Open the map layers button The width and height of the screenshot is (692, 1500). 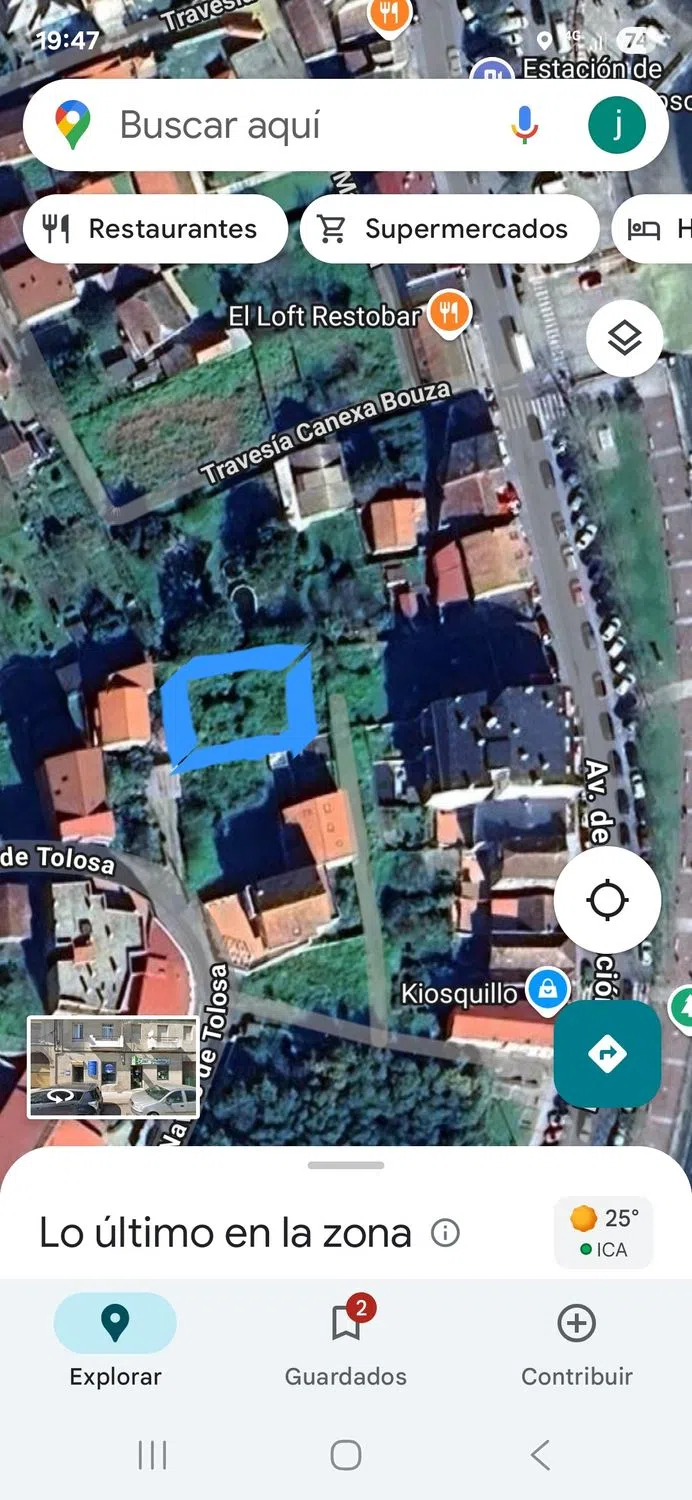(x=624, y=339)
